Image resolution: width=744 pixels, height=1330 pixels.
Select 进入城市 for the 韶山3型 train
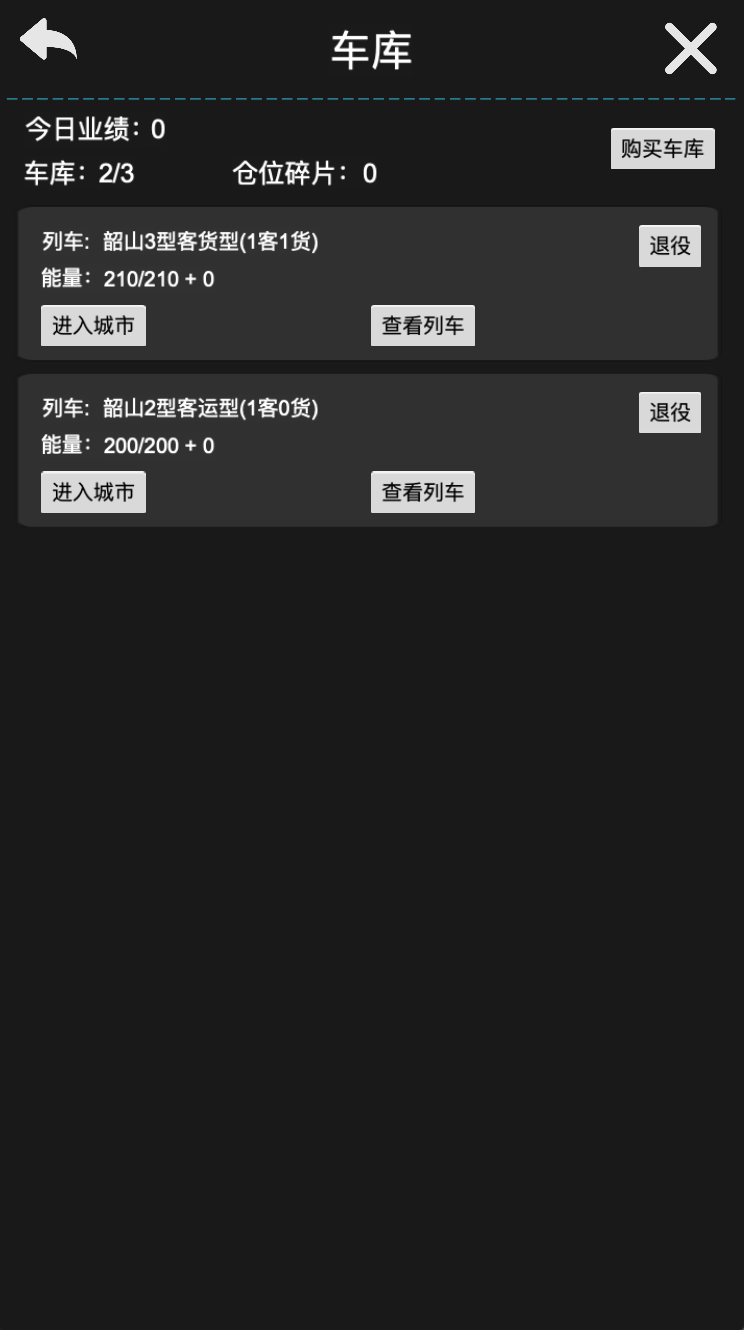93,324
